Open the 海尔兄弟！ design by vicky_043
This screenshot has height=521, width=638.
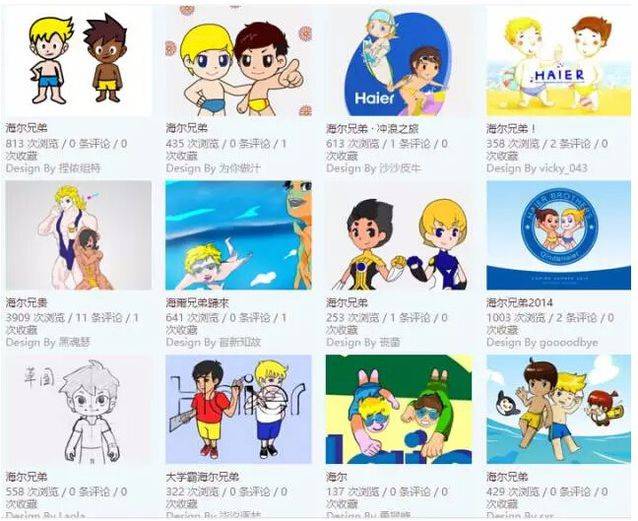(558, 62)
